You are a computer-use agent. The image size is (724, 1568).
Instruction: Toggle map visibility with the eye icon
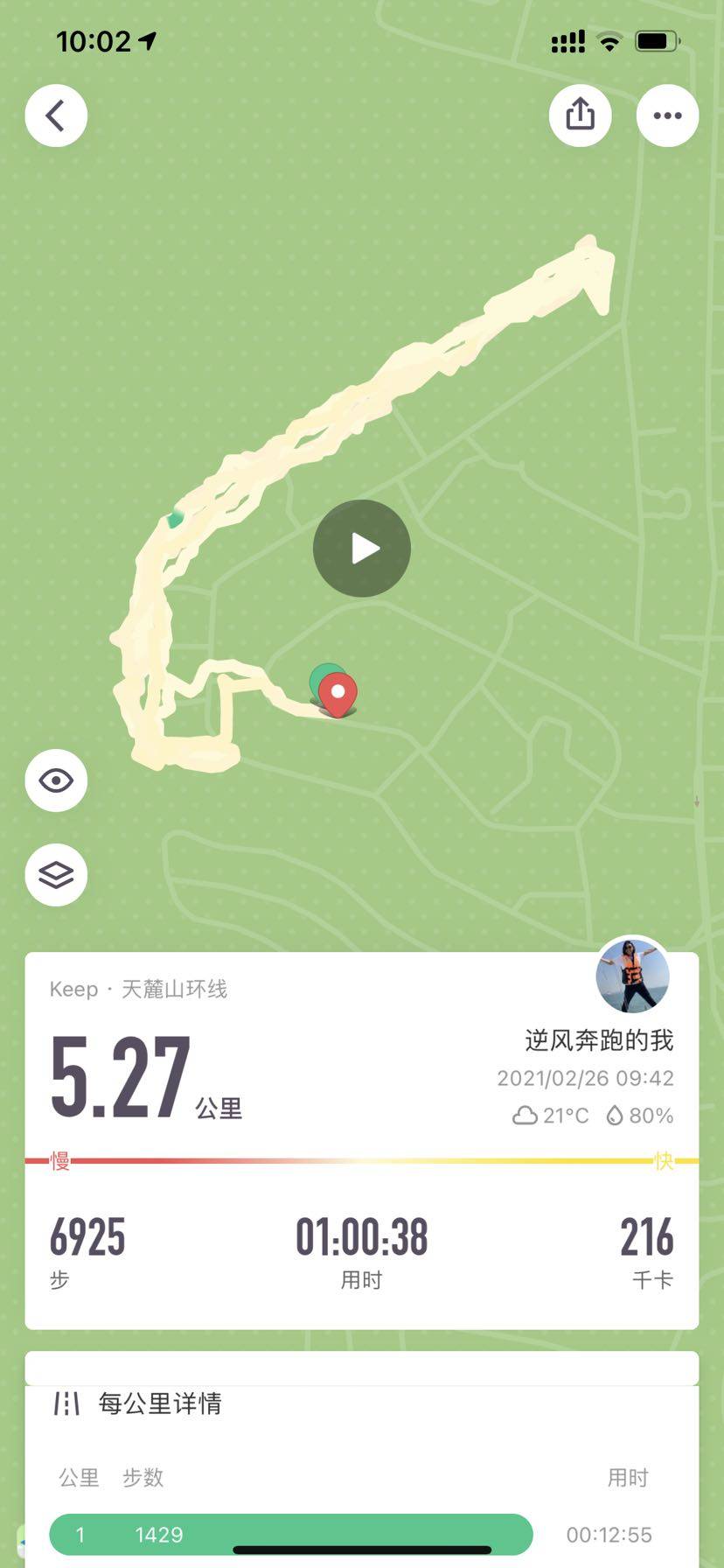coord(56,780)
